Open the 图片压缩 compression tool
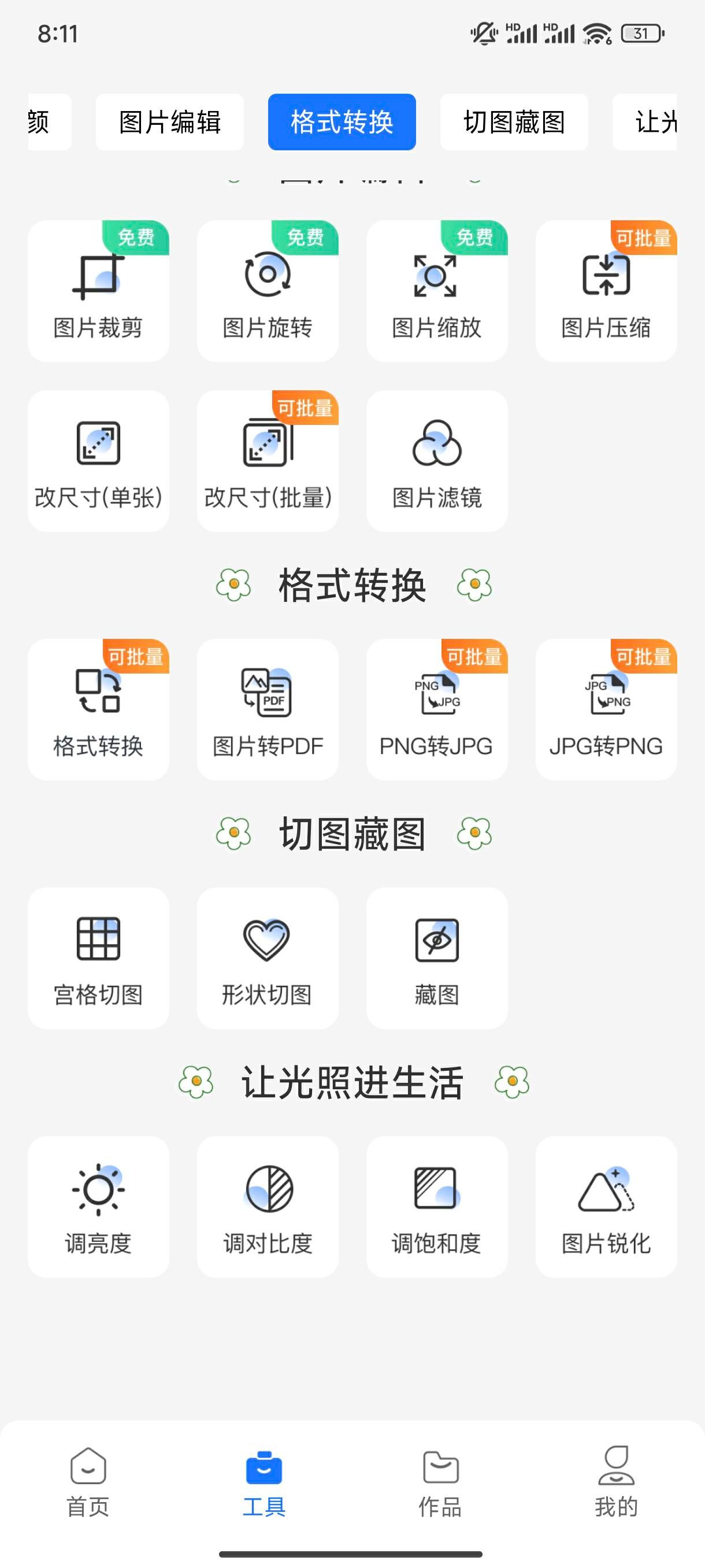The width and height of the screenshot is (705, 1568). coord(606,291)
